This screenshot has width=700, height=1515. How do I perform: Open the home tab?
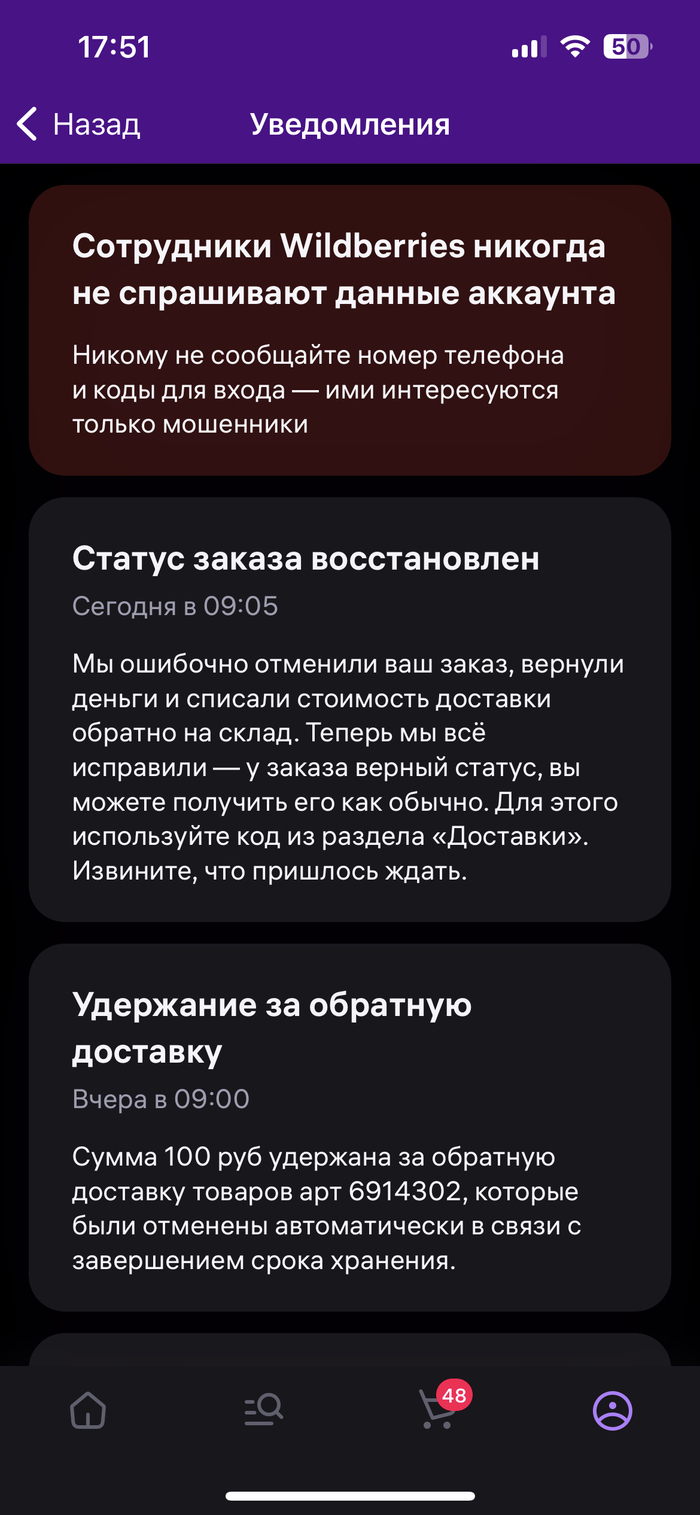pos(88,1411)
